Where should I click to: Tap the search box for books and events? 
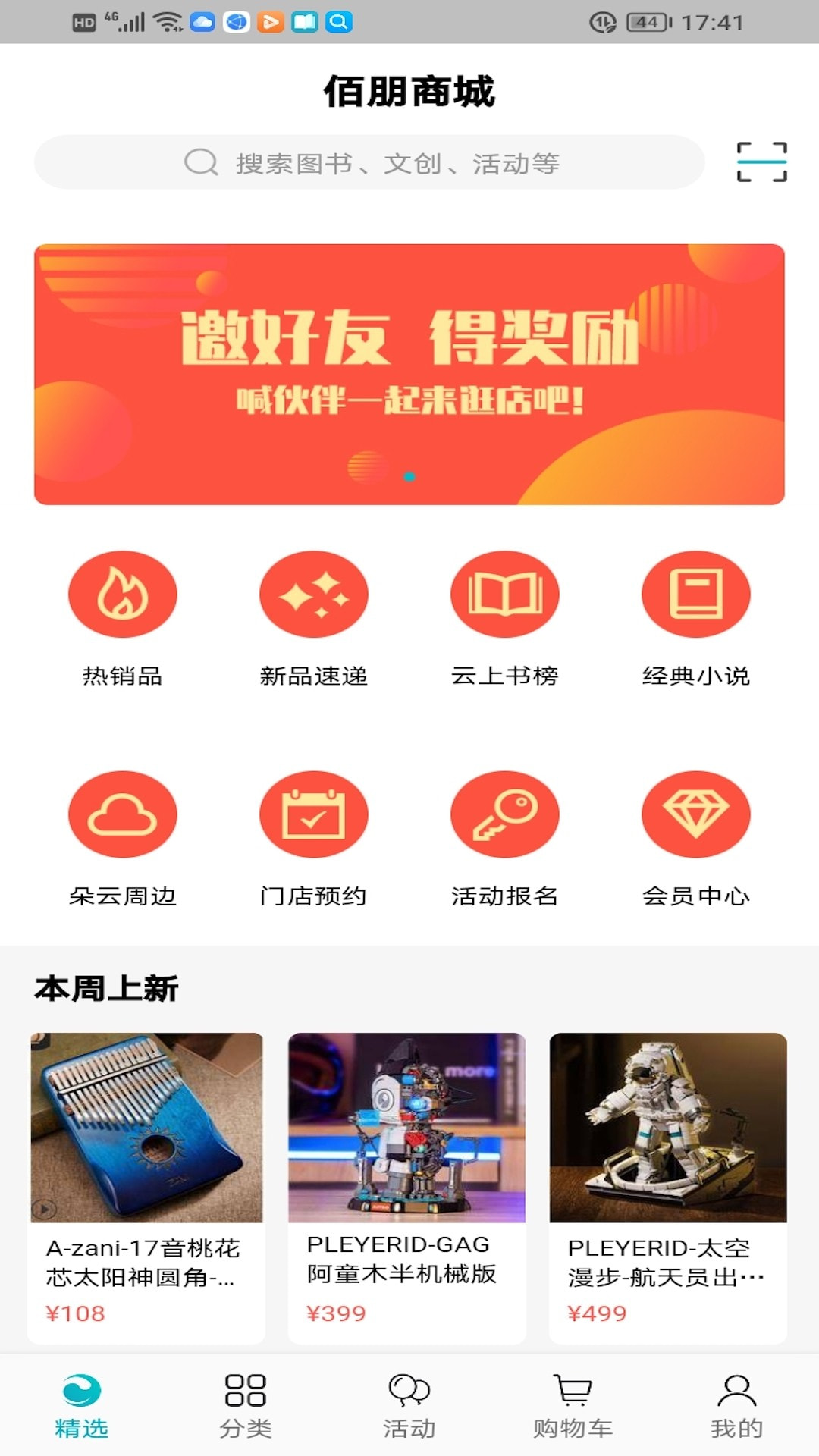click(370, 162)
